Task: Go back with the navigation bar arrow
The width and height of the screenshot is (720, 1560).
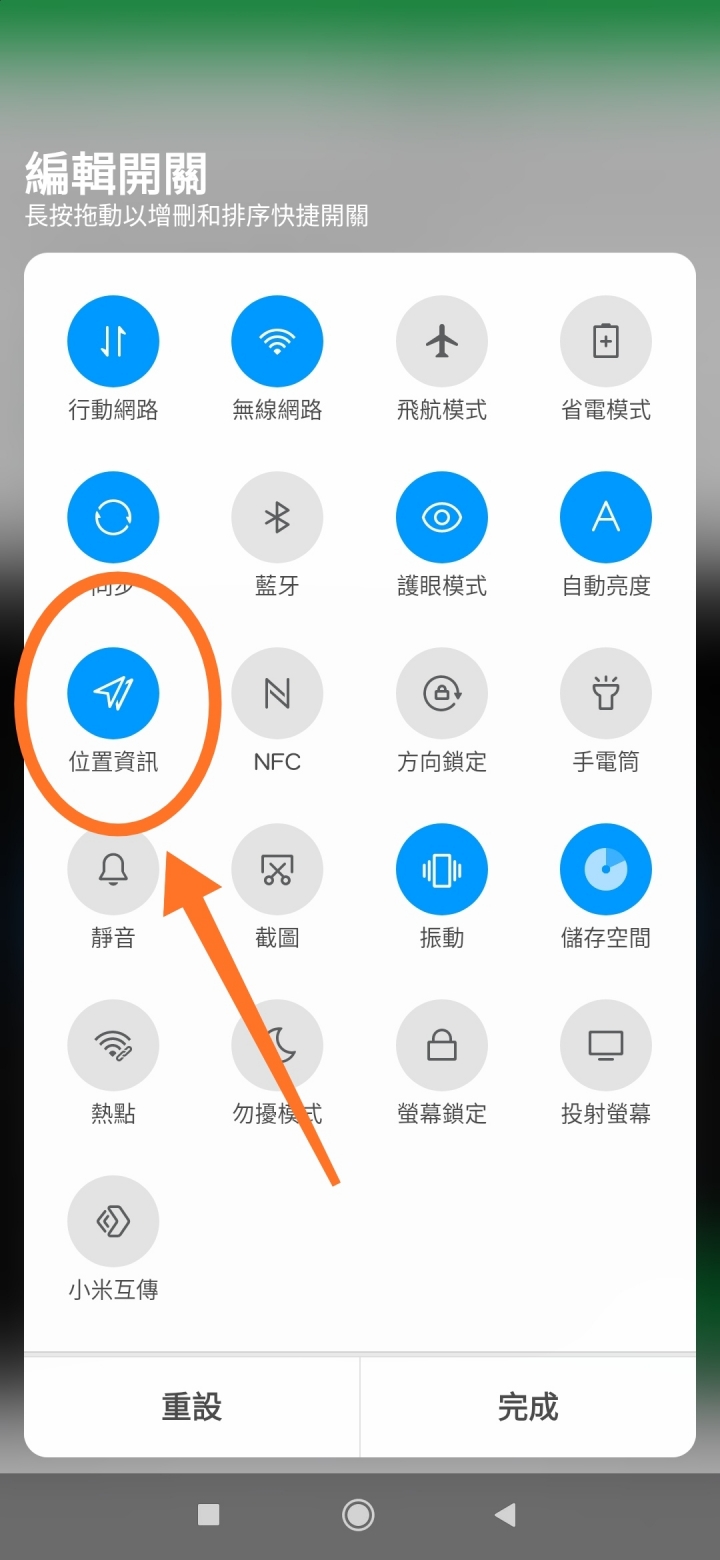Action: point(505,1515)
